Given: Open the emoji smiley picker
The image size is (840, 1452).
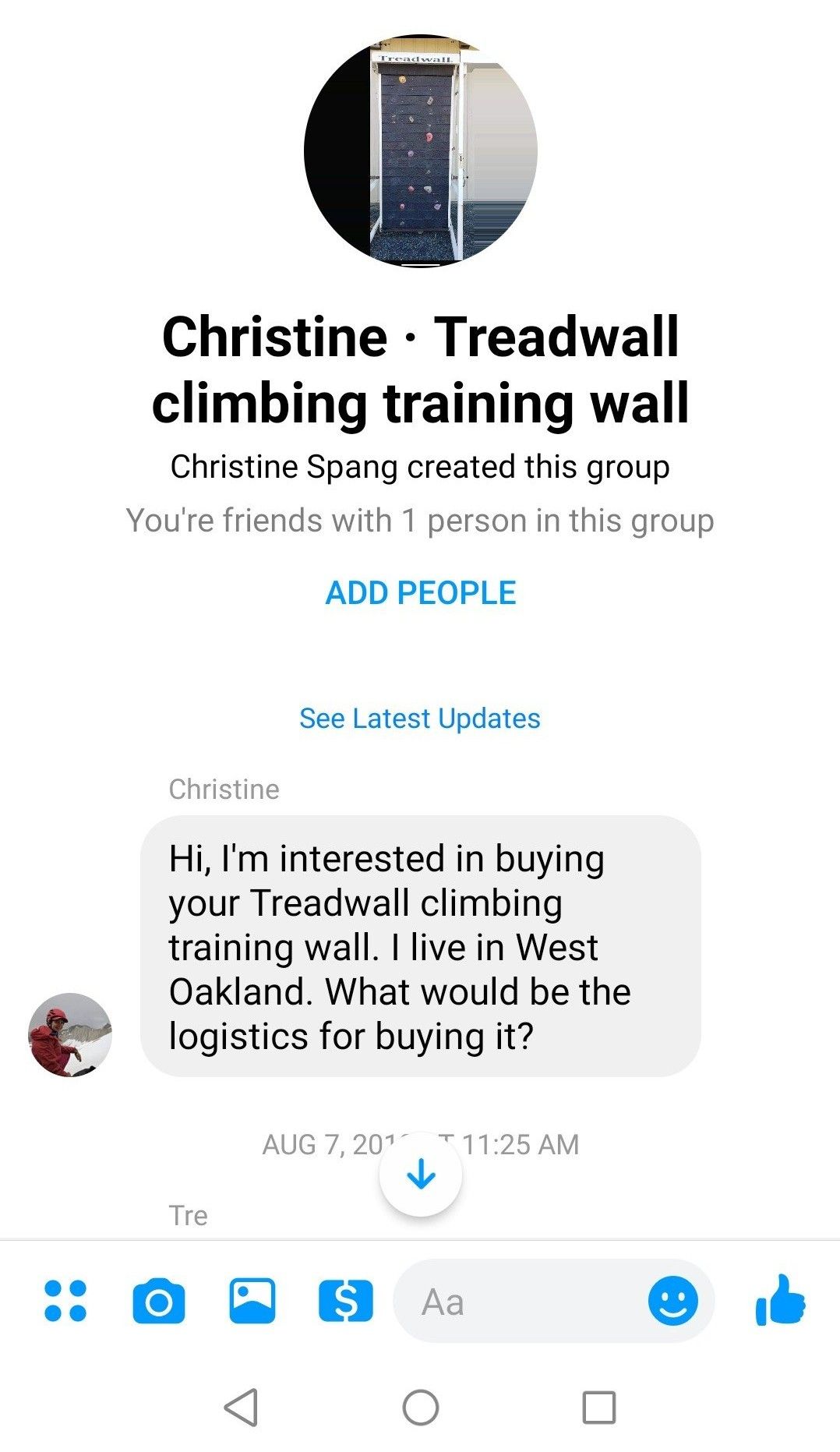Looking at the screenshot, I should coord(673,1301).
